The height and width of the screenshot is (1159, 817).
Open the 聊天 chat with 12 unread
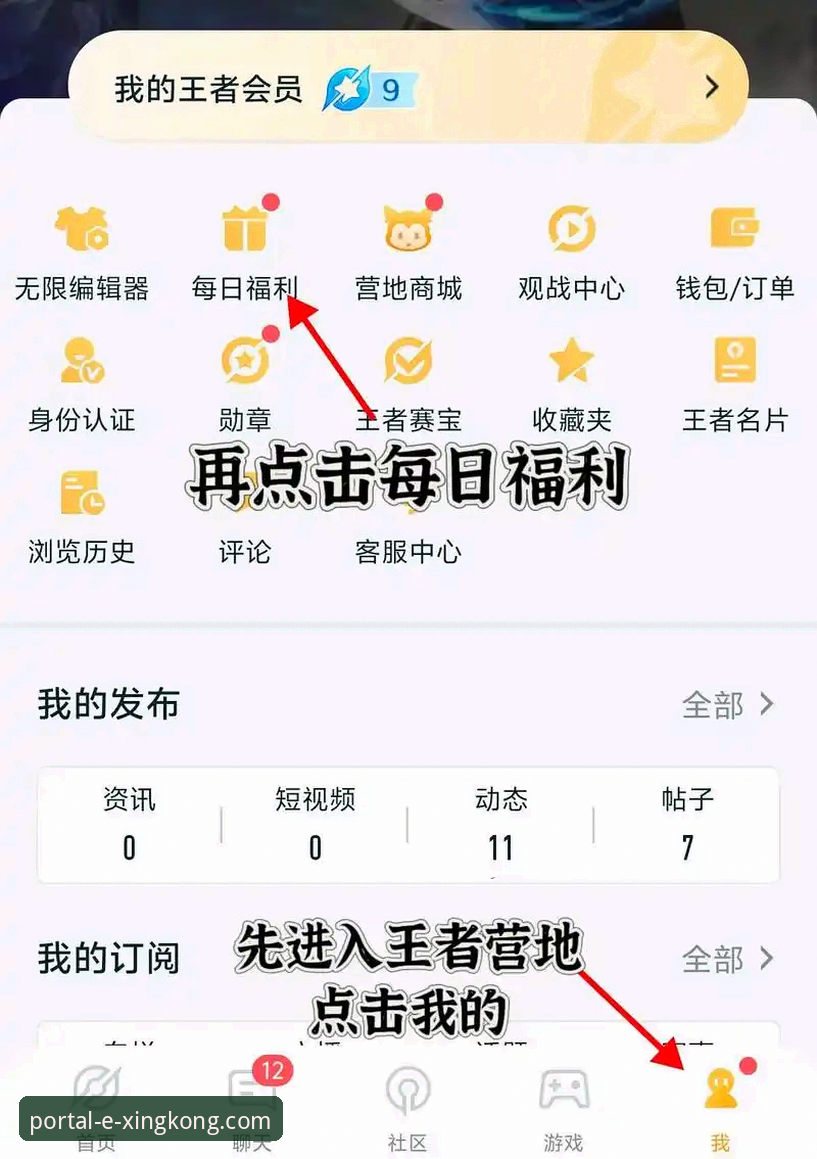pos(250,1110)
